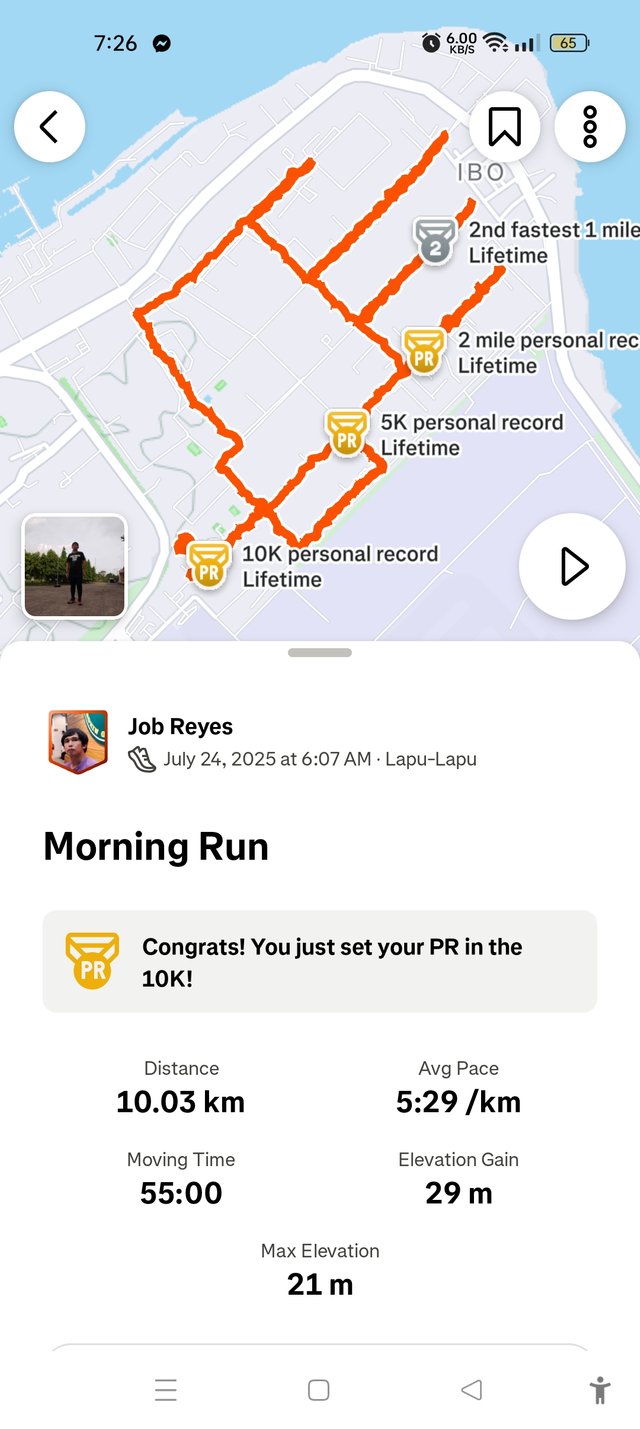
Task: Tap the 5K personal record map marker
Action: [347, 432]
